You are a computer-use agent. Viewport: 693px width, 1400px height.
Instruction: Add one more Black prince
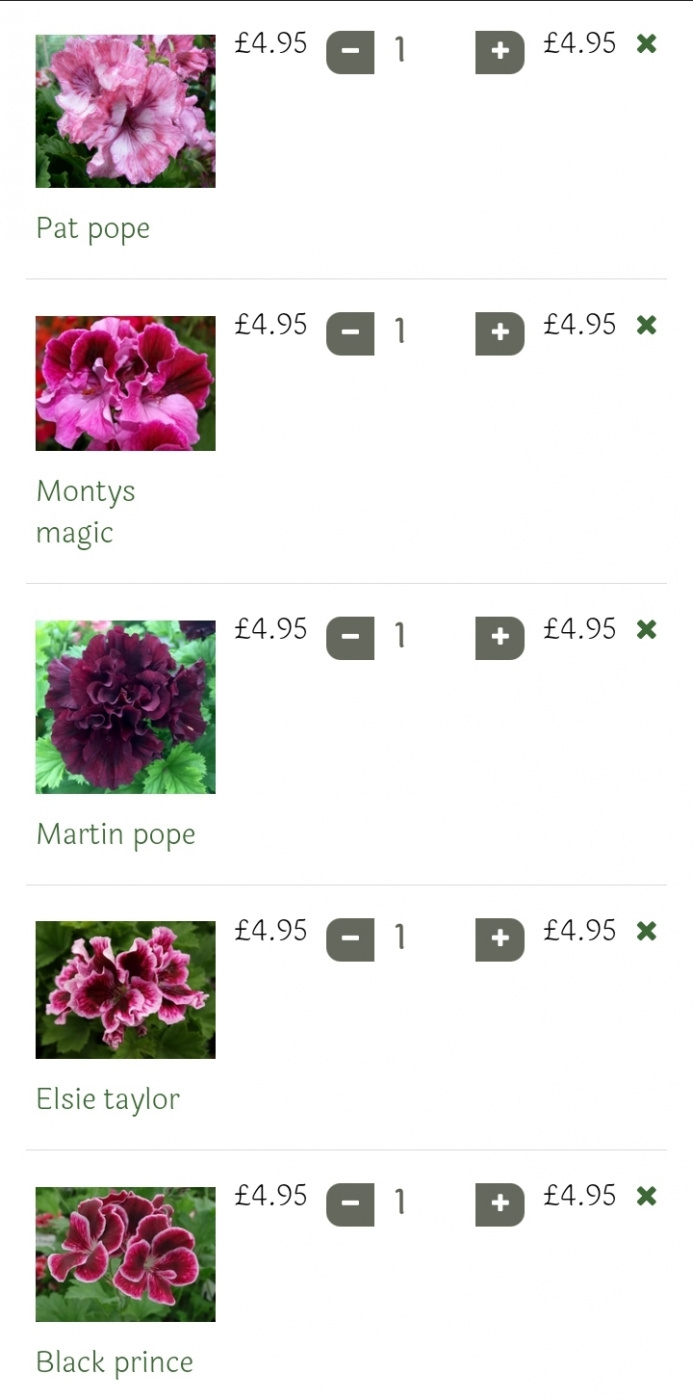(x=500, y=1205)
